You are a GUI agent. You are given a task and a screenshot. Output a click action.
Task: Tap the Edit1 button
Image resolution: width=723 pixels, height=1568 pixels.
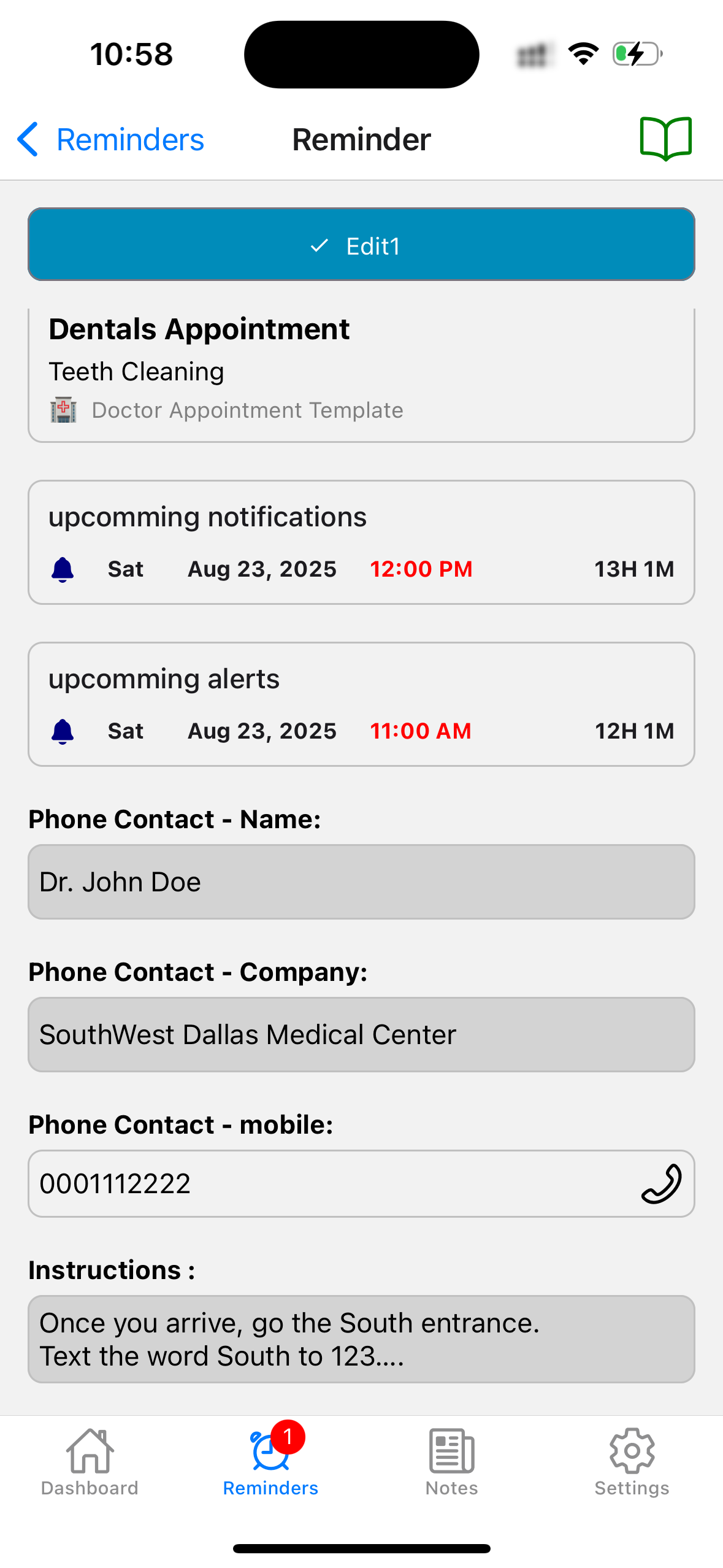(361, 245)
